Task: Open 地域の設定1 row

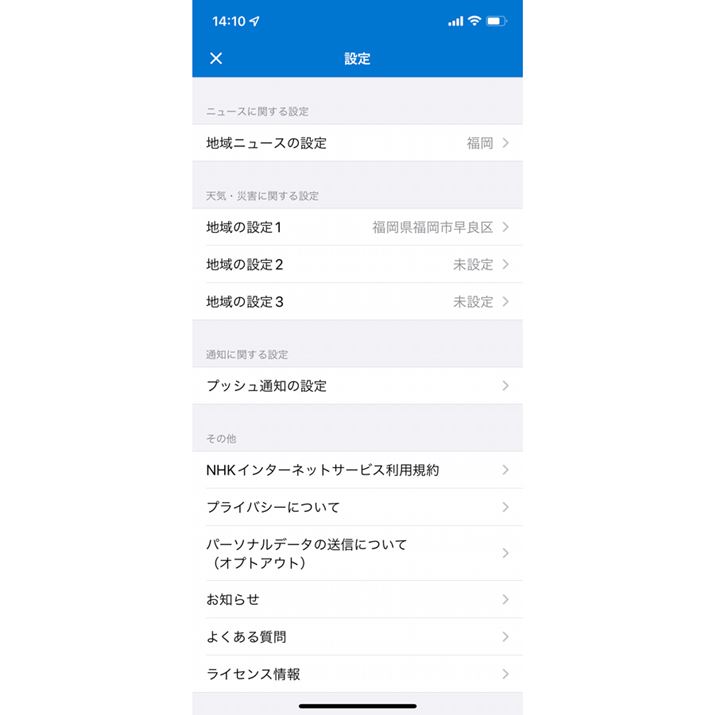Action: (357, 227)
